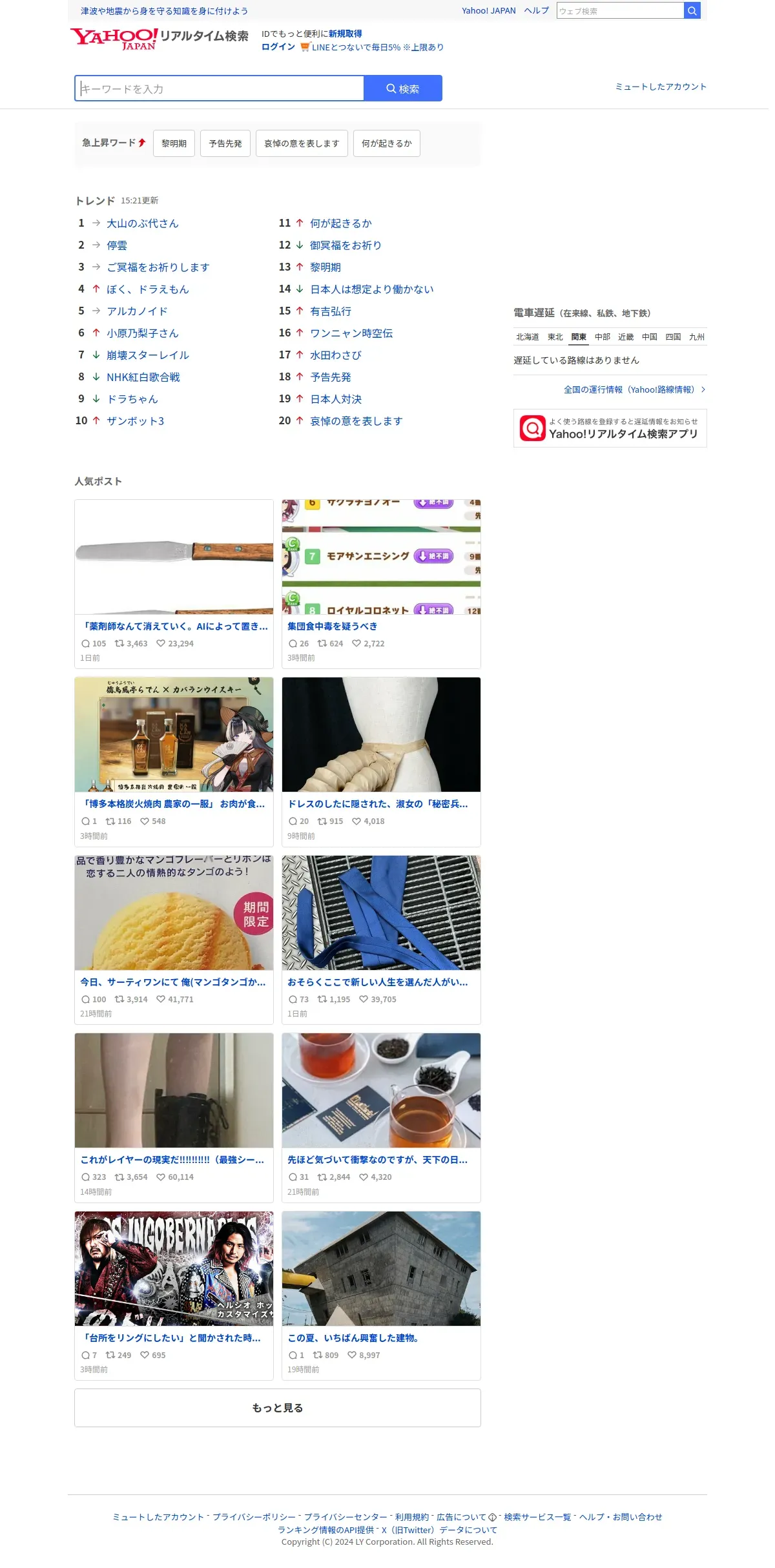This screenshot has width=775, height=1568.
Task: Select the 黎明期 rising-word chip
Action: [x=174, y=143]
